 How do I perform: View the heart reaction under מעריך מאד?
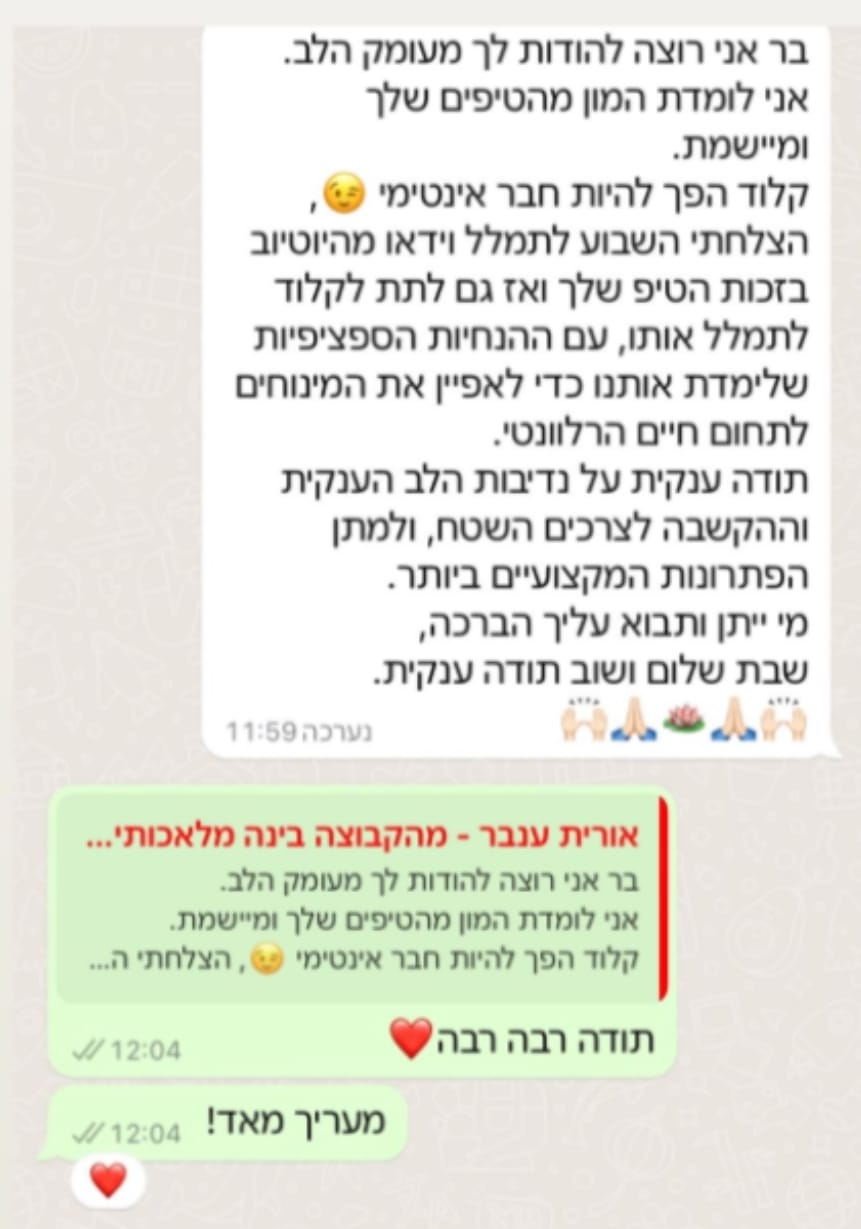108,1181
